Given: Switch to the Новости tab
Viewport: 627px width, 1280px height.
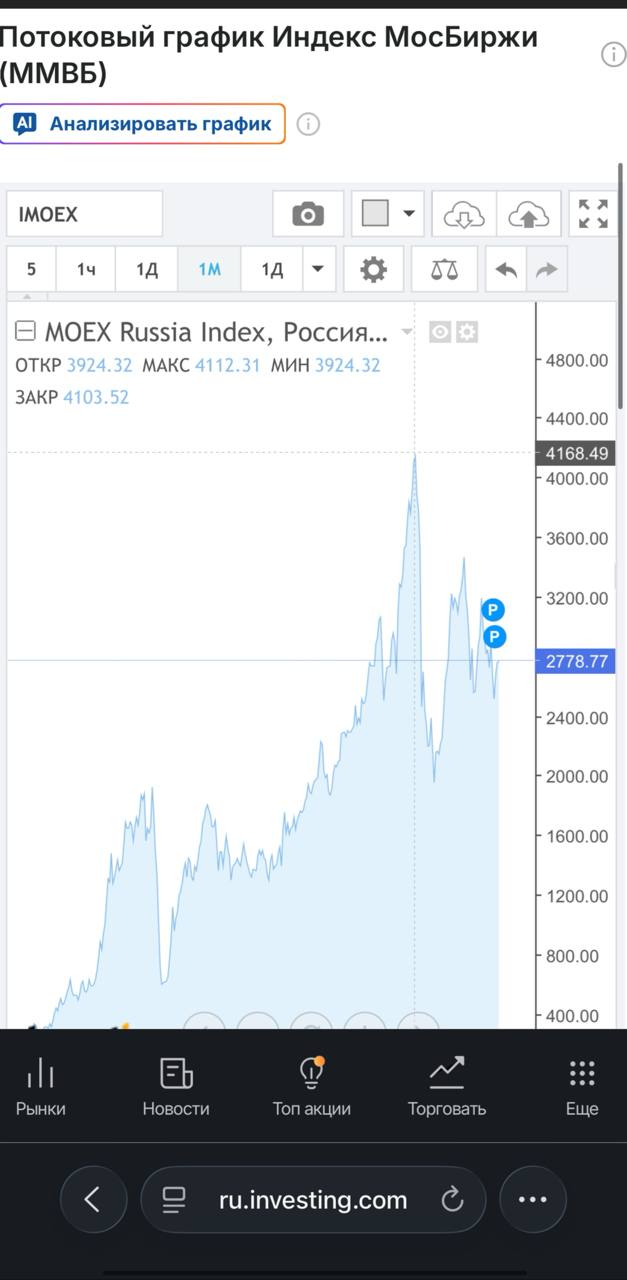Looking at the screenshot, I should pos(176,1087).
